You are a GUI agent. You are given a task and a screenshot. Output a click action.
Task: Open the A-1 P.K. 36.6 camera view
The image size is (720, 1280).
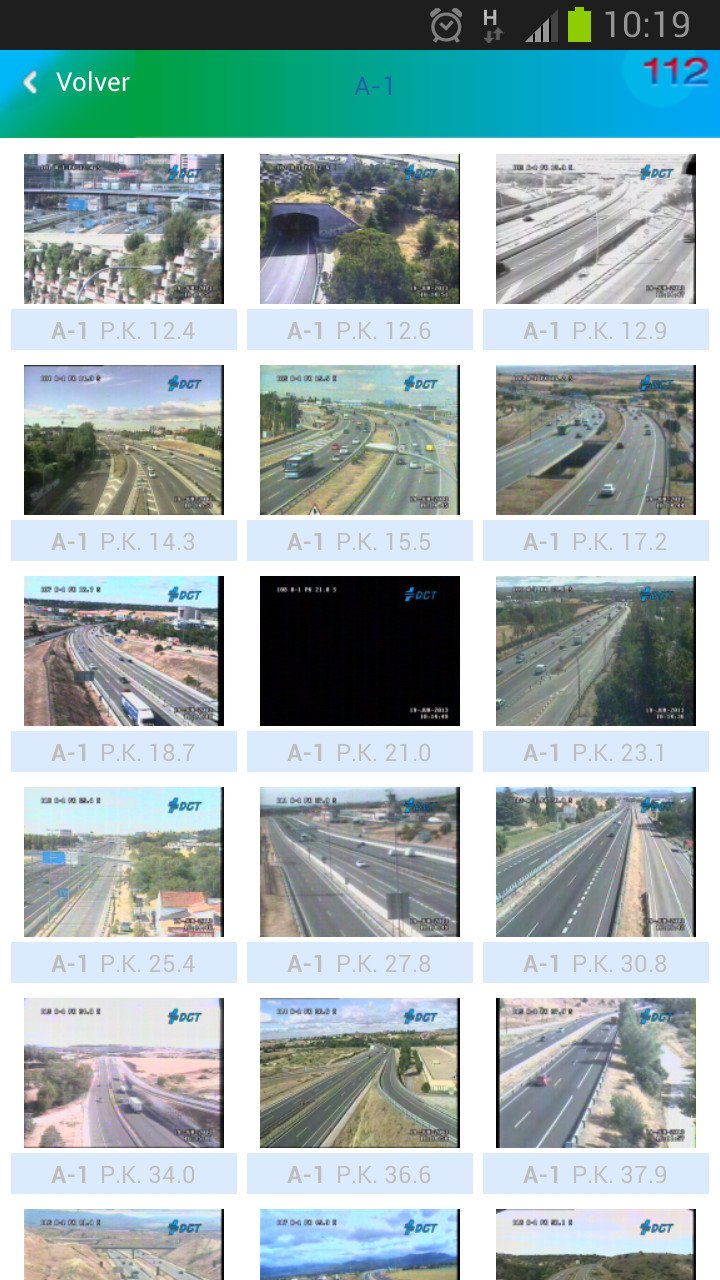pos(359,1073)
